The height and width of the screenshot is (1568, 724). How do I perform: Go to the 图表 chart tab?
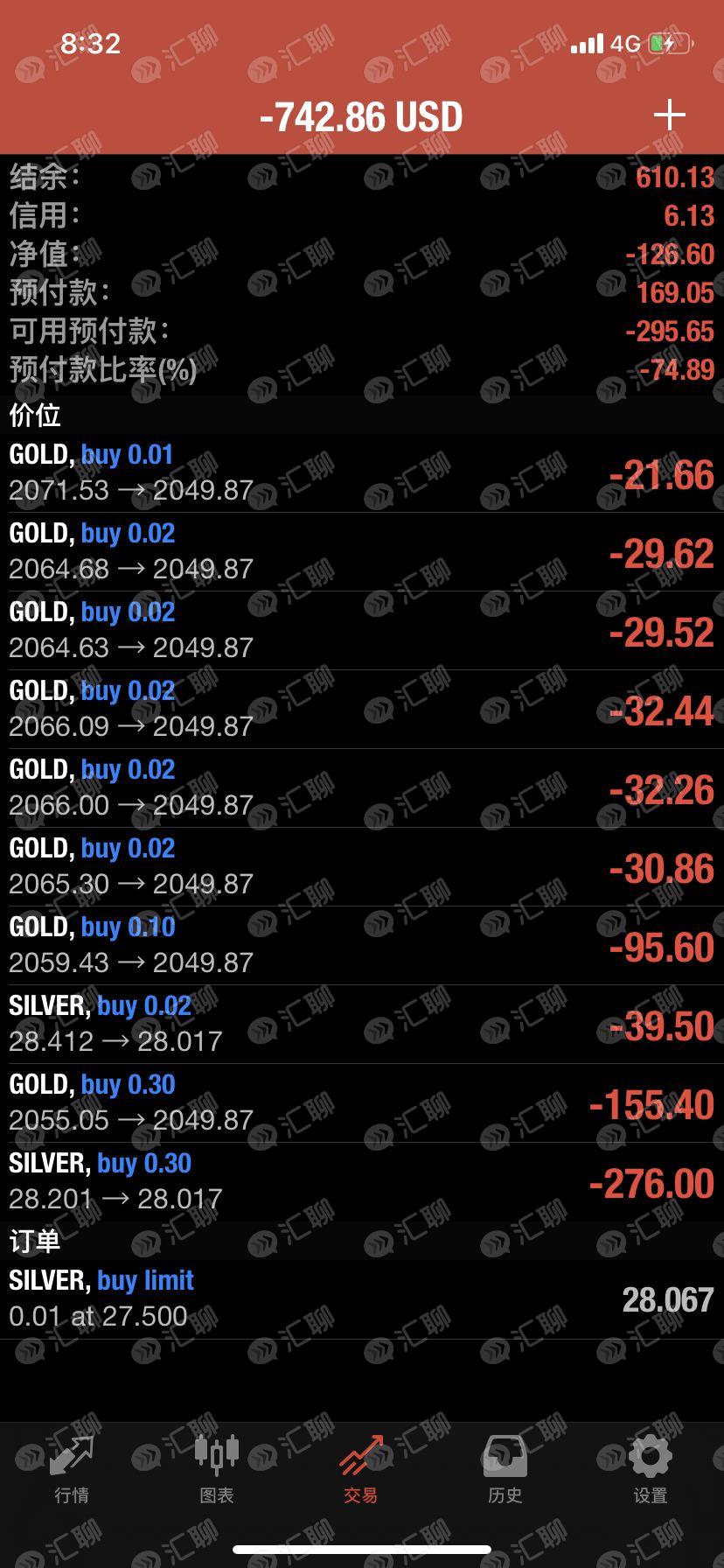point(217,1470)
